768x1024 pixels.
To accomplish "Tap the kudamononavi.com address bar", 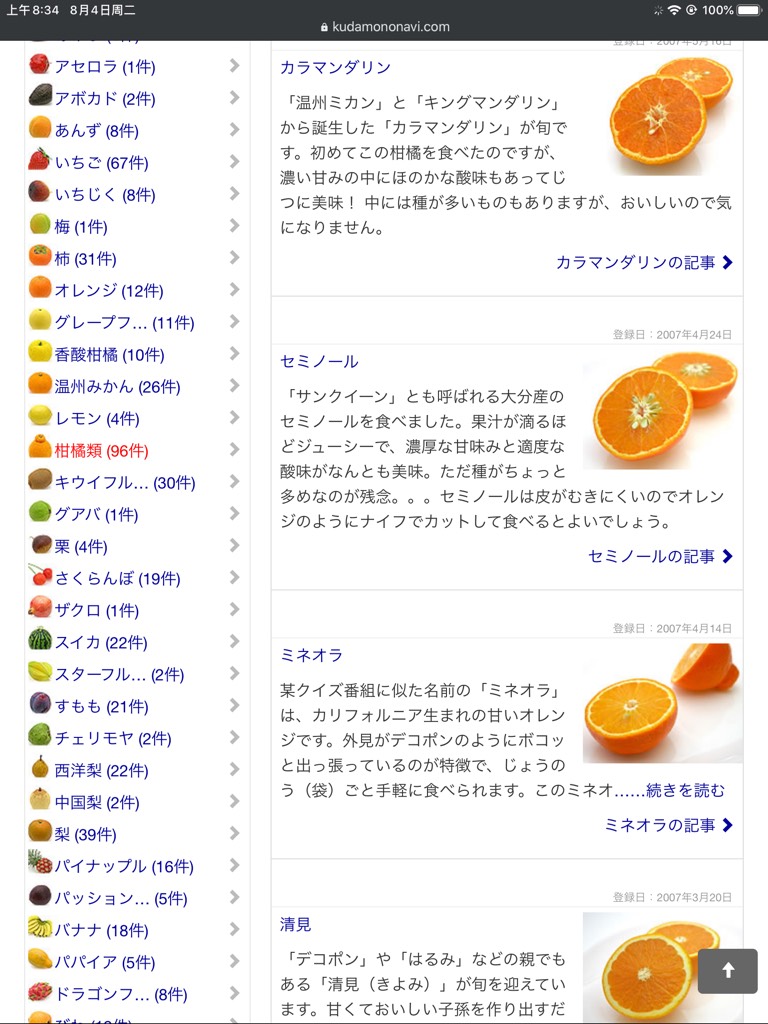I will pyautogui.click(x=384, y=27).
